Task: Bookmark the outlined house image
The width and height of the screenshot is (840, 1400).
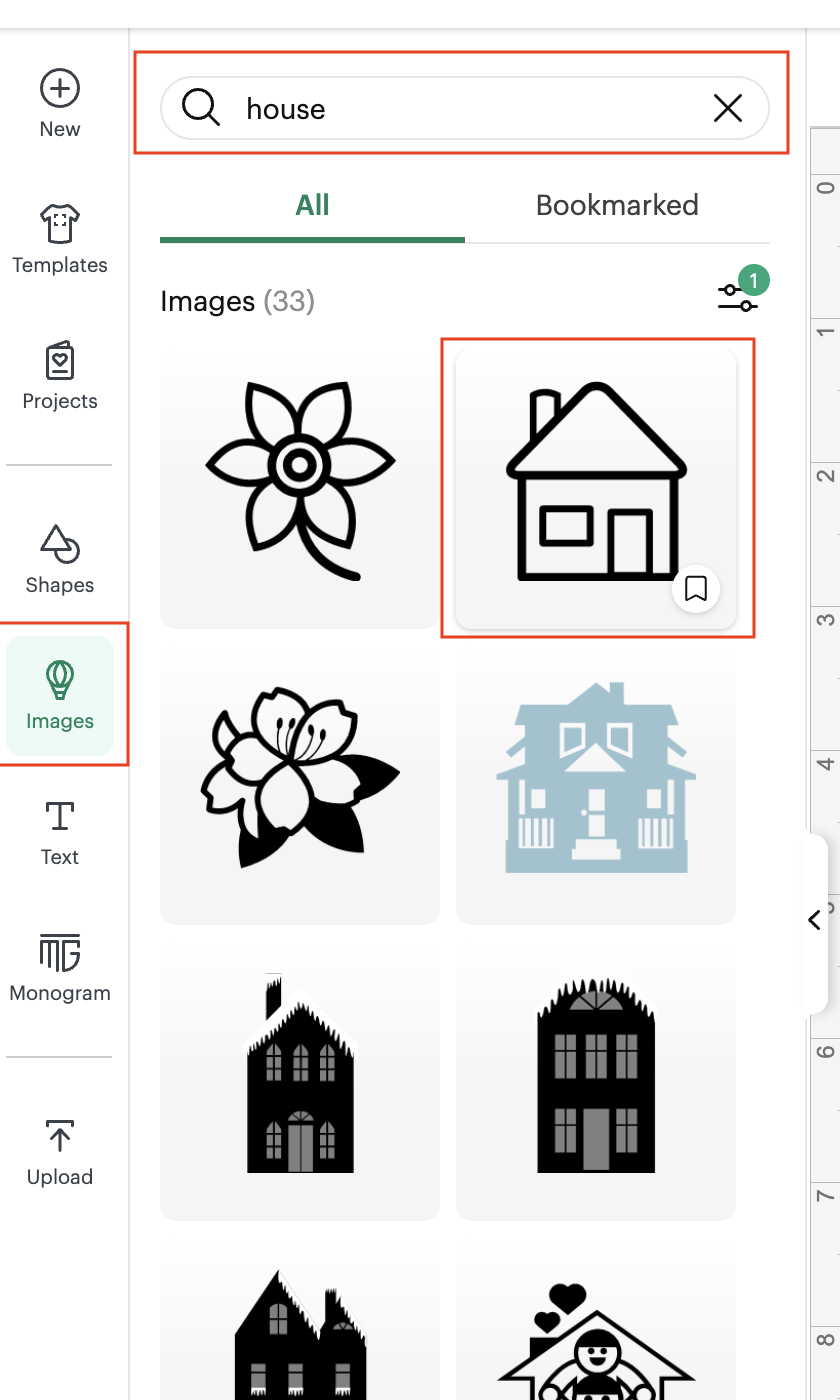Action: click(x=696, y=588)
